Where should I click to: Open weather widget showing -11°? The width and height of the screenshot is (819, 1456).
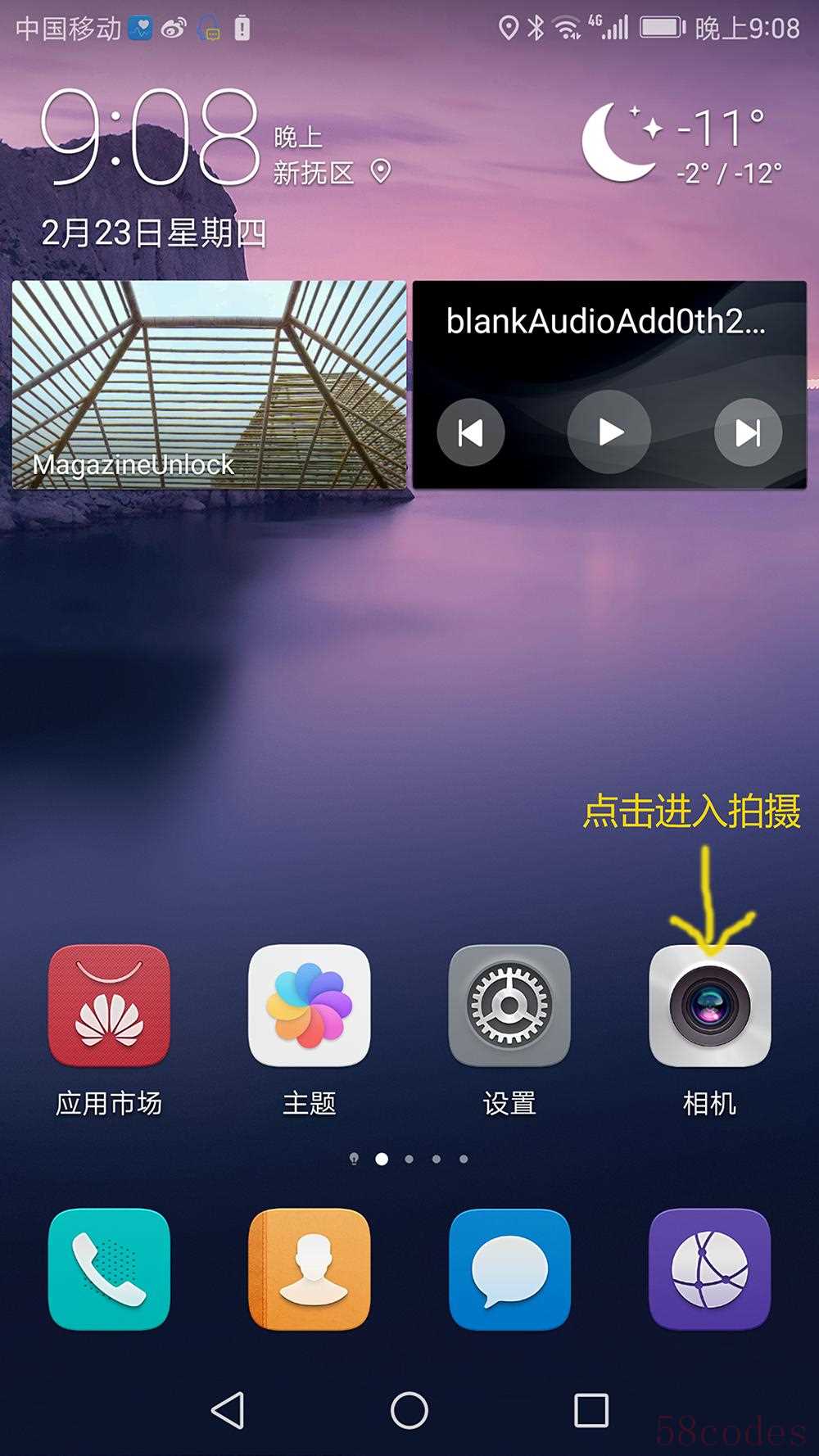click(682, 144)
